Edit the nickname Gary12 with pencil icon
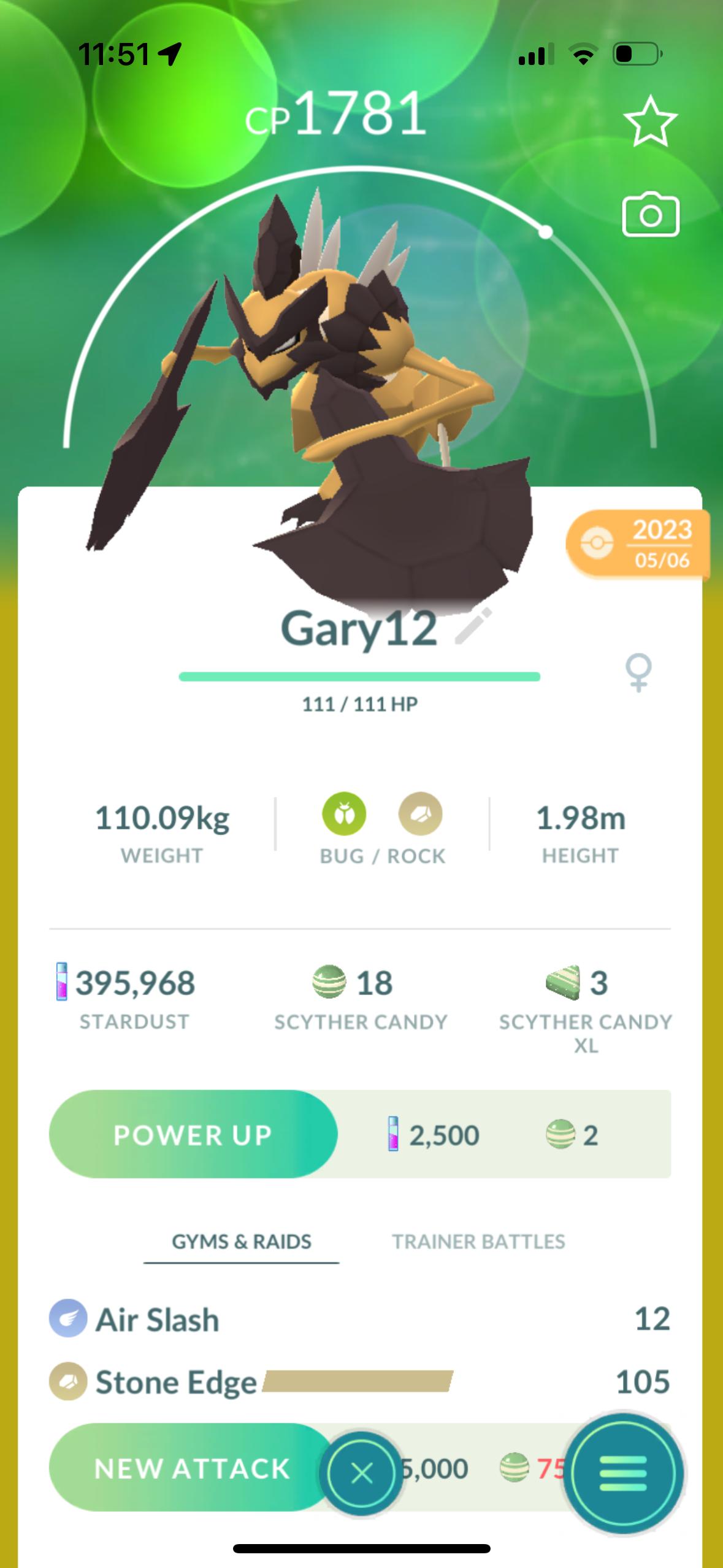Screen dimensions: 723x1568 tap(473, 626)
